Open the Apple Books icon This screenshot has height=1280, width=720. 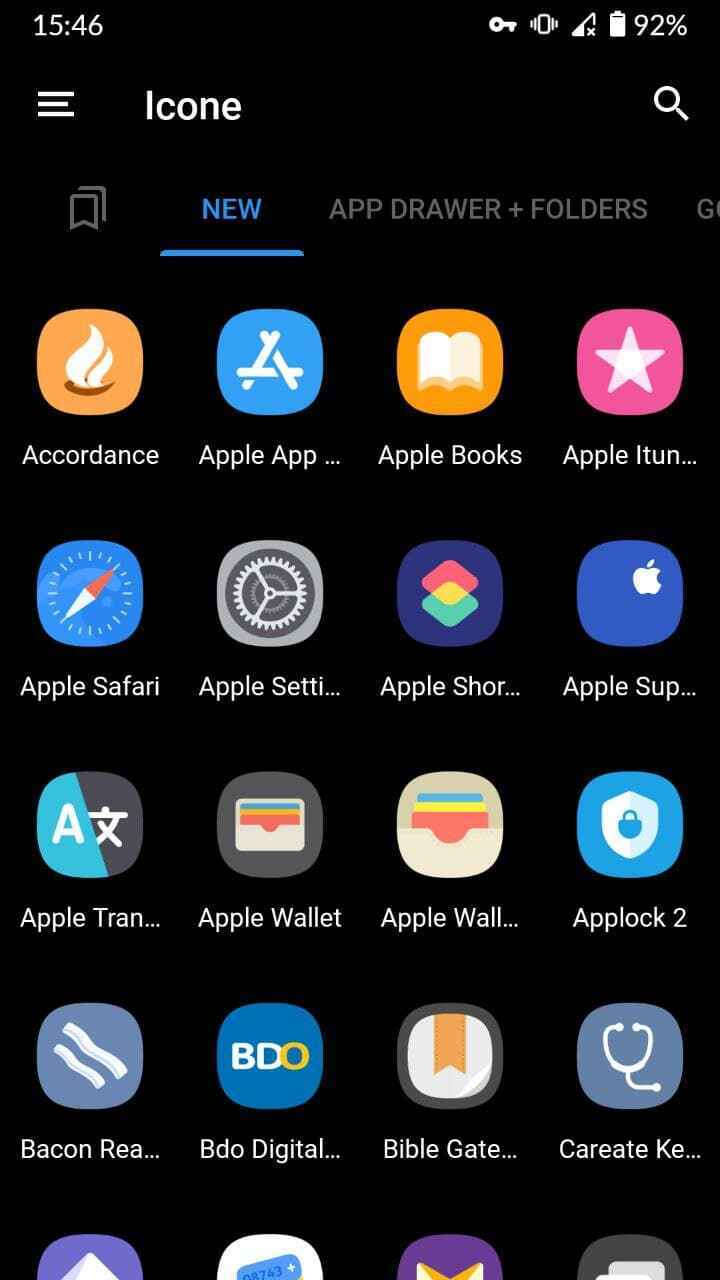pyautogui.click(x=450, y=362)
